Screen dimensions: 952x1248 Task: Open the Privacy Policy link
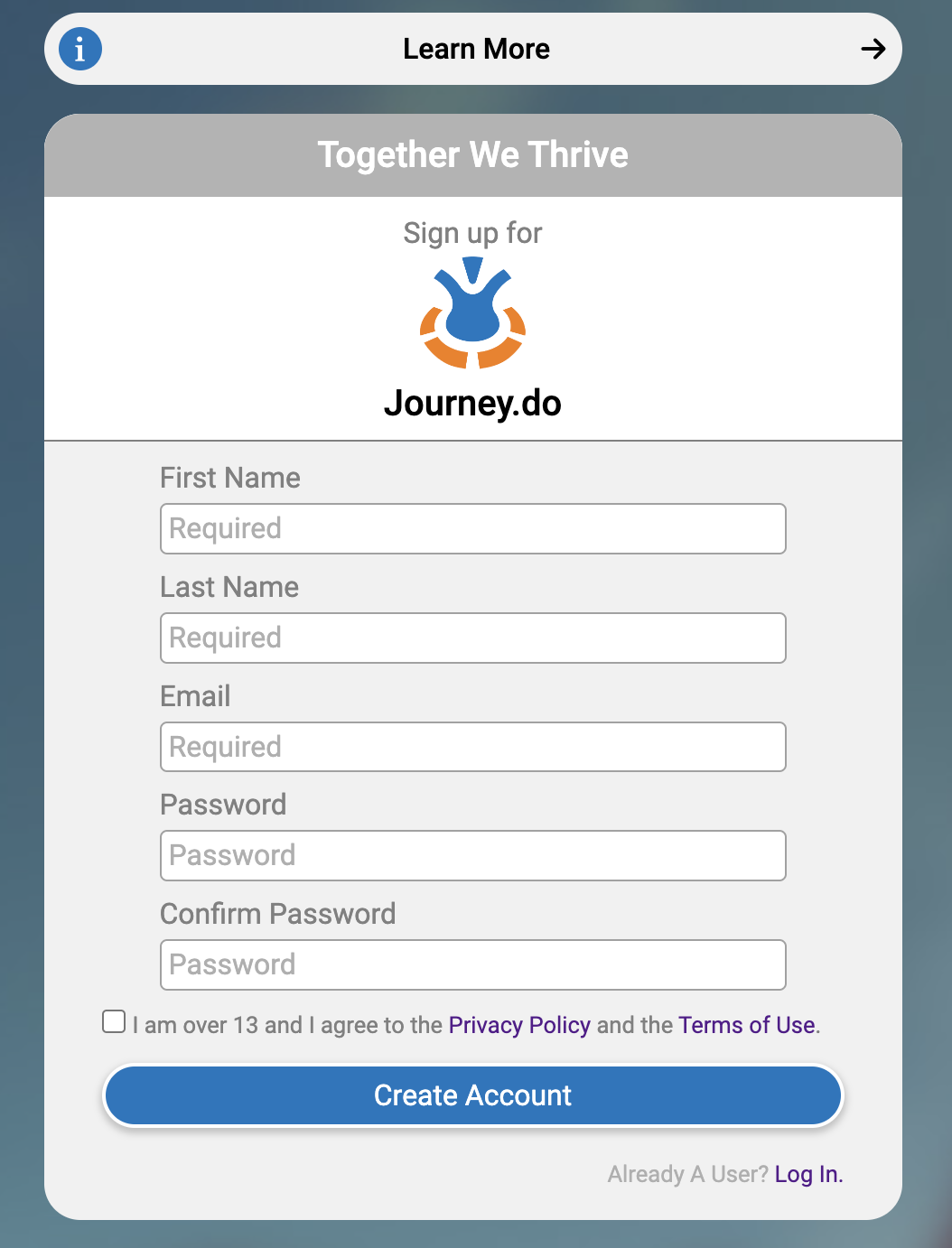tap(519, 1025)
